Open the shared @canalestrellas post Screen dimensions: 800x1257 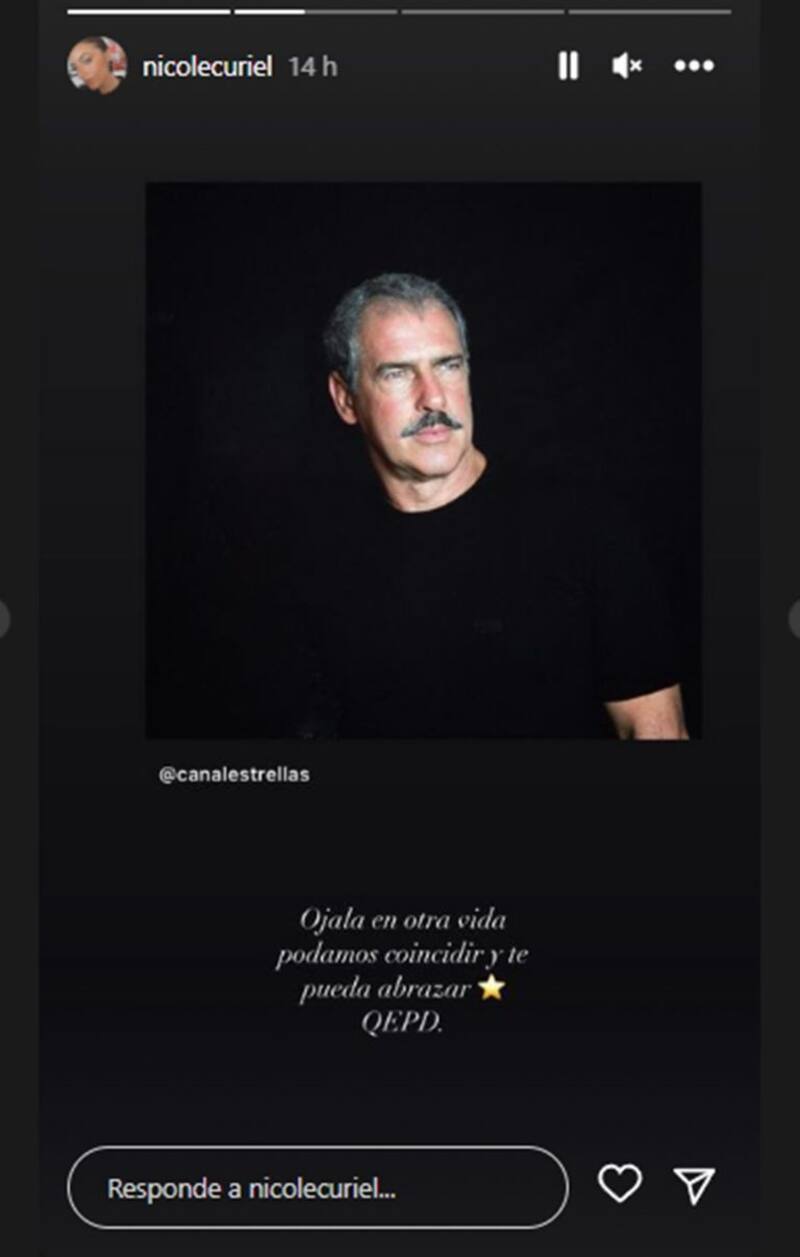[423, 460]
